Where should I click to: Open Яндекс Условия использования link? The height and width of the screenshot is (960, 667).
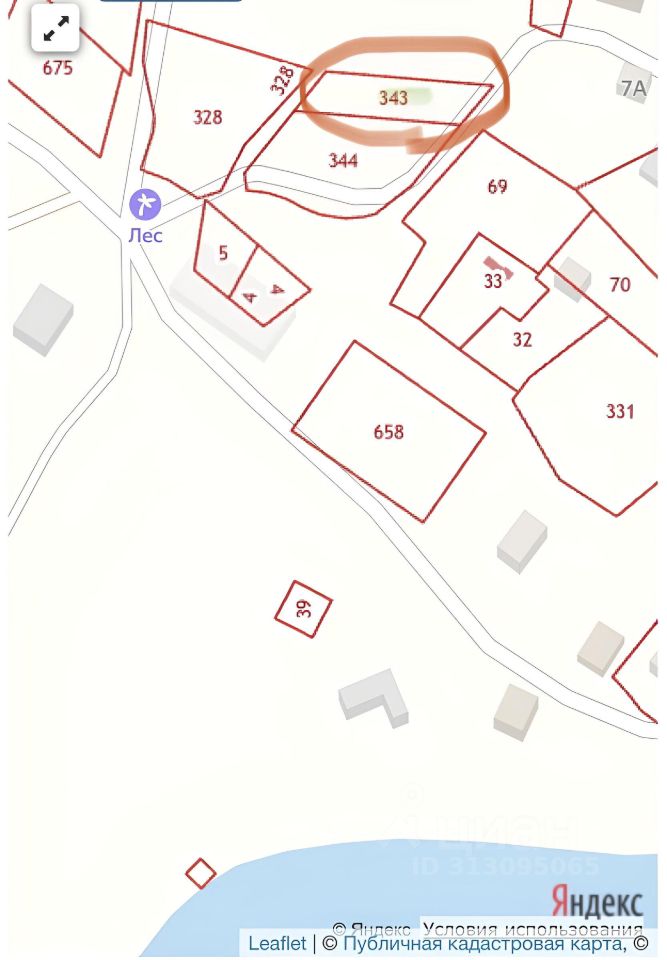coord(532,929)
